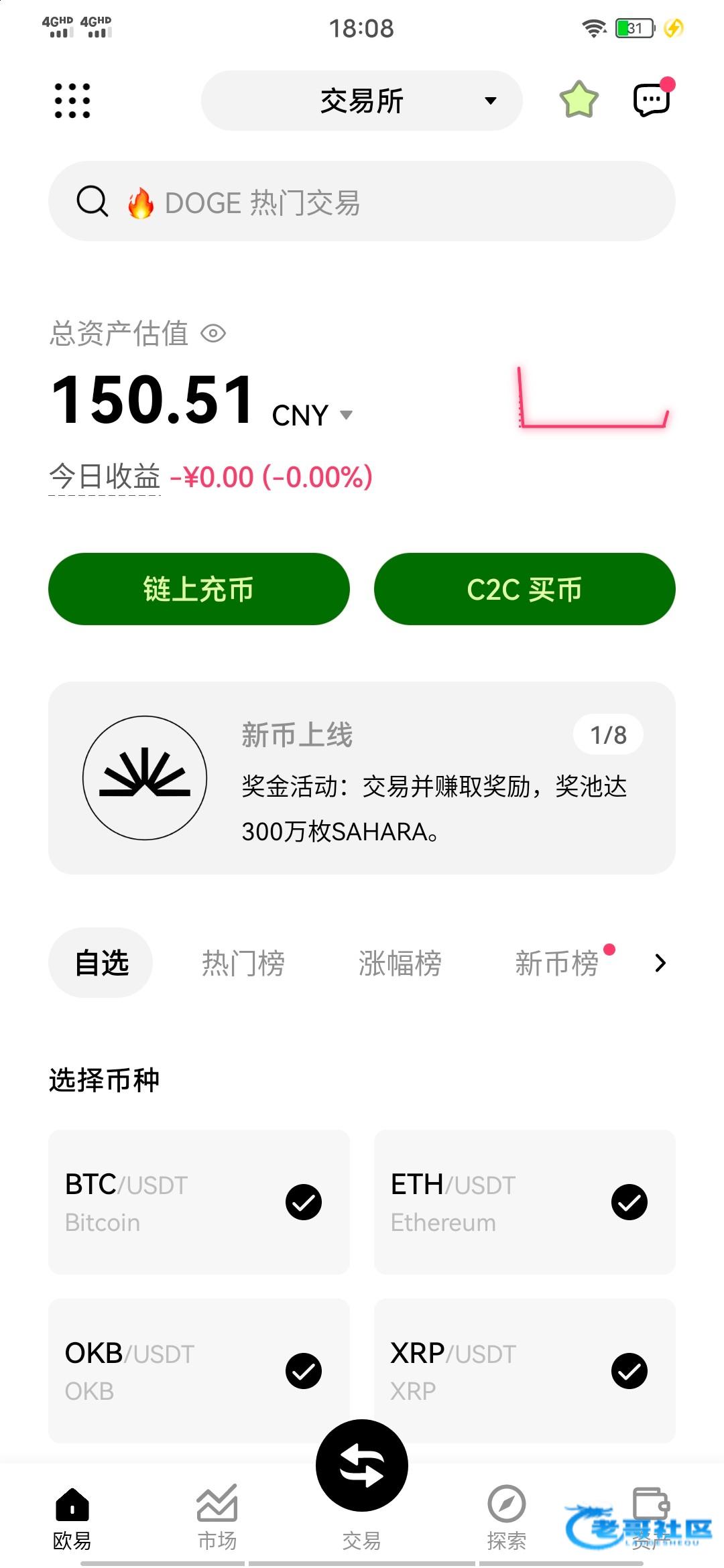The width and height of the screenshot is (724, 1568).
Task: Change the CNY currency unit
Action: tap(312, 415)
